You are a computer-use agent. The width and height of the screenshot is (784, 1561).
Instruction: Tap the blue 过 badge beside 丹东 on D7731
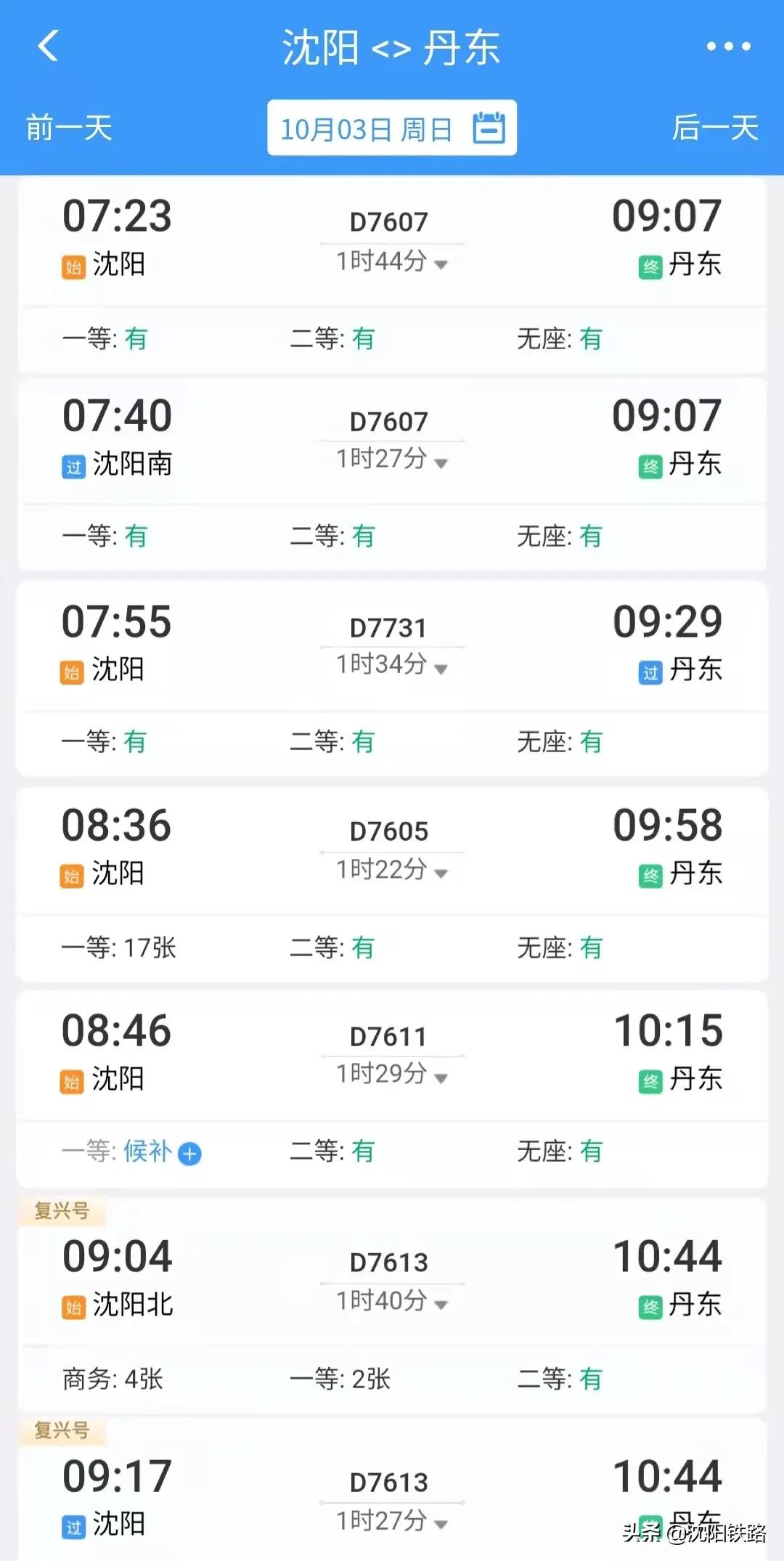click(650, 672)
